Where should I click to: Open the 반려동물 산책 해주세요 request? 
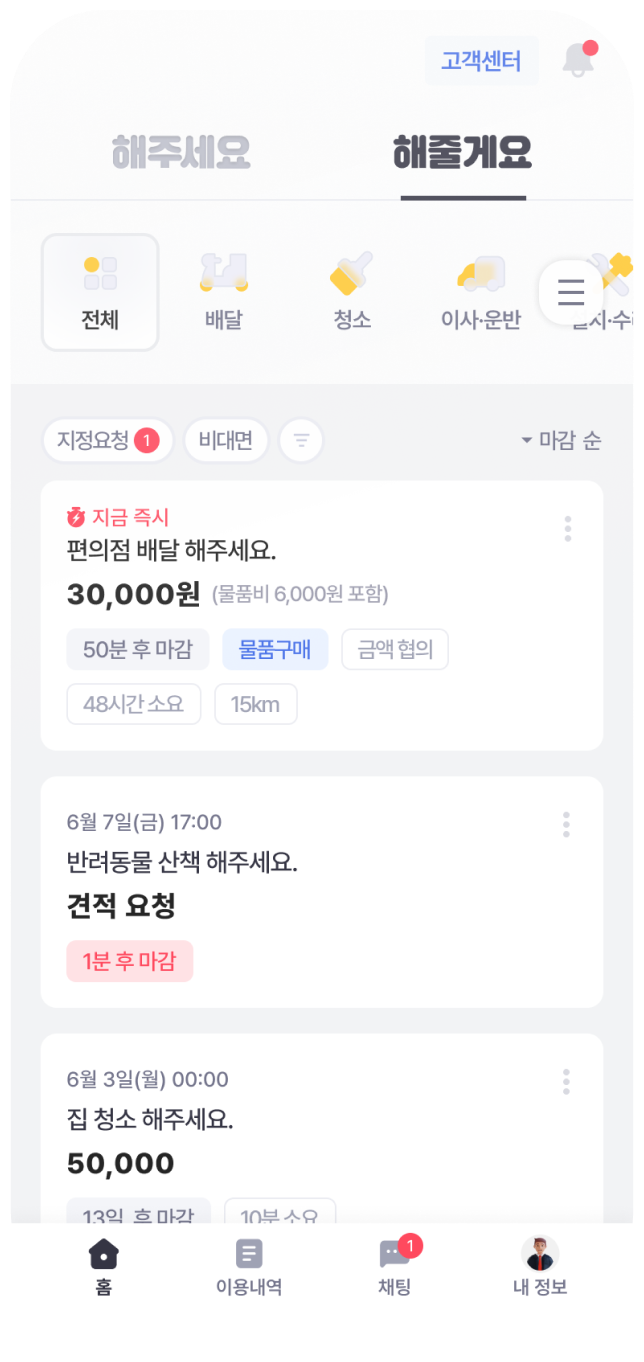coord(322,892)
